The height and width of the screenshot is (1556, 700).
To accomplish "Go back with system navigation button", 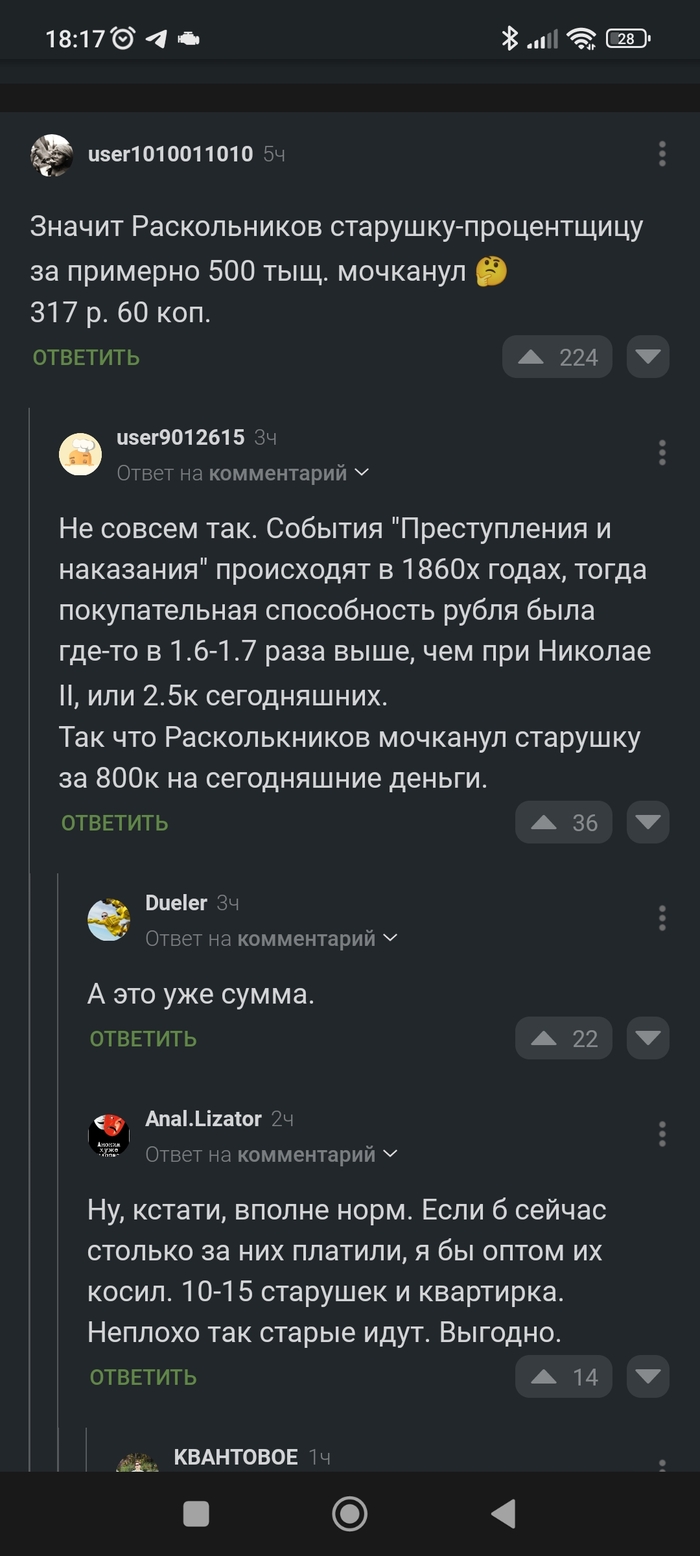I will tap(503, 1514).
